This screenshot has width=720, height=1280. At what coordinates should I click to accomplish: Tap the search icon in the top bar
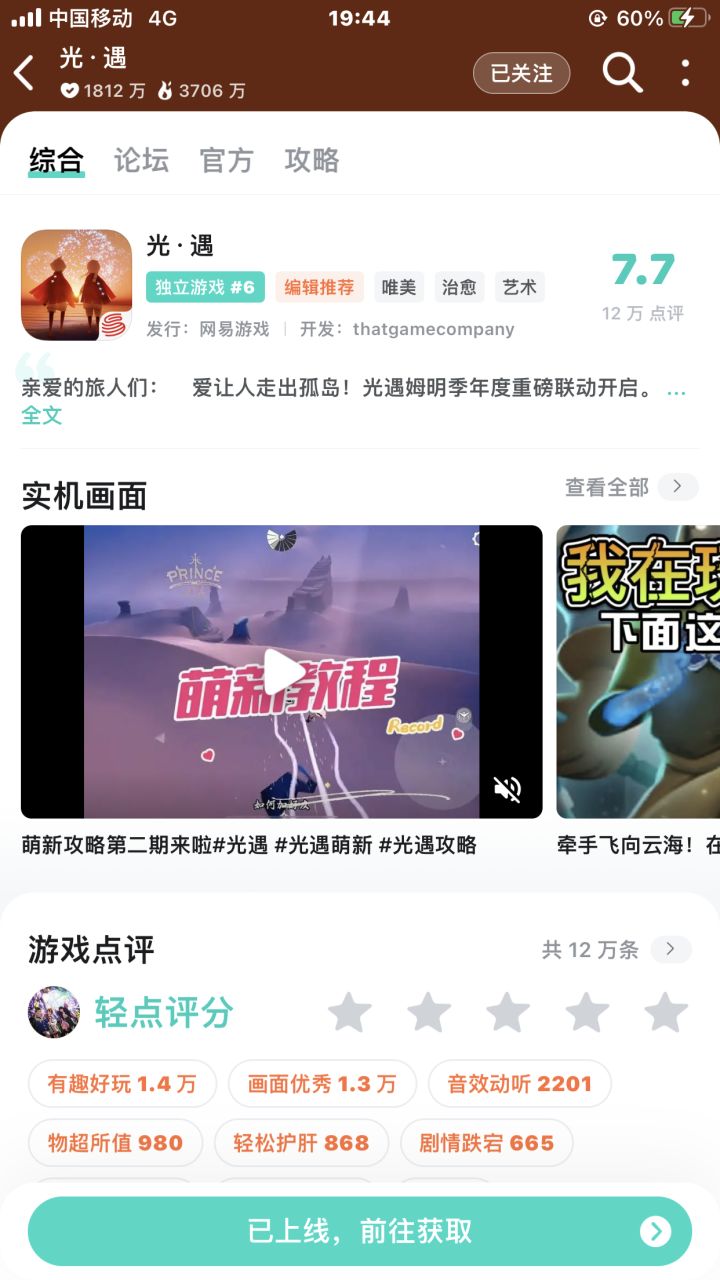[622, 73]
